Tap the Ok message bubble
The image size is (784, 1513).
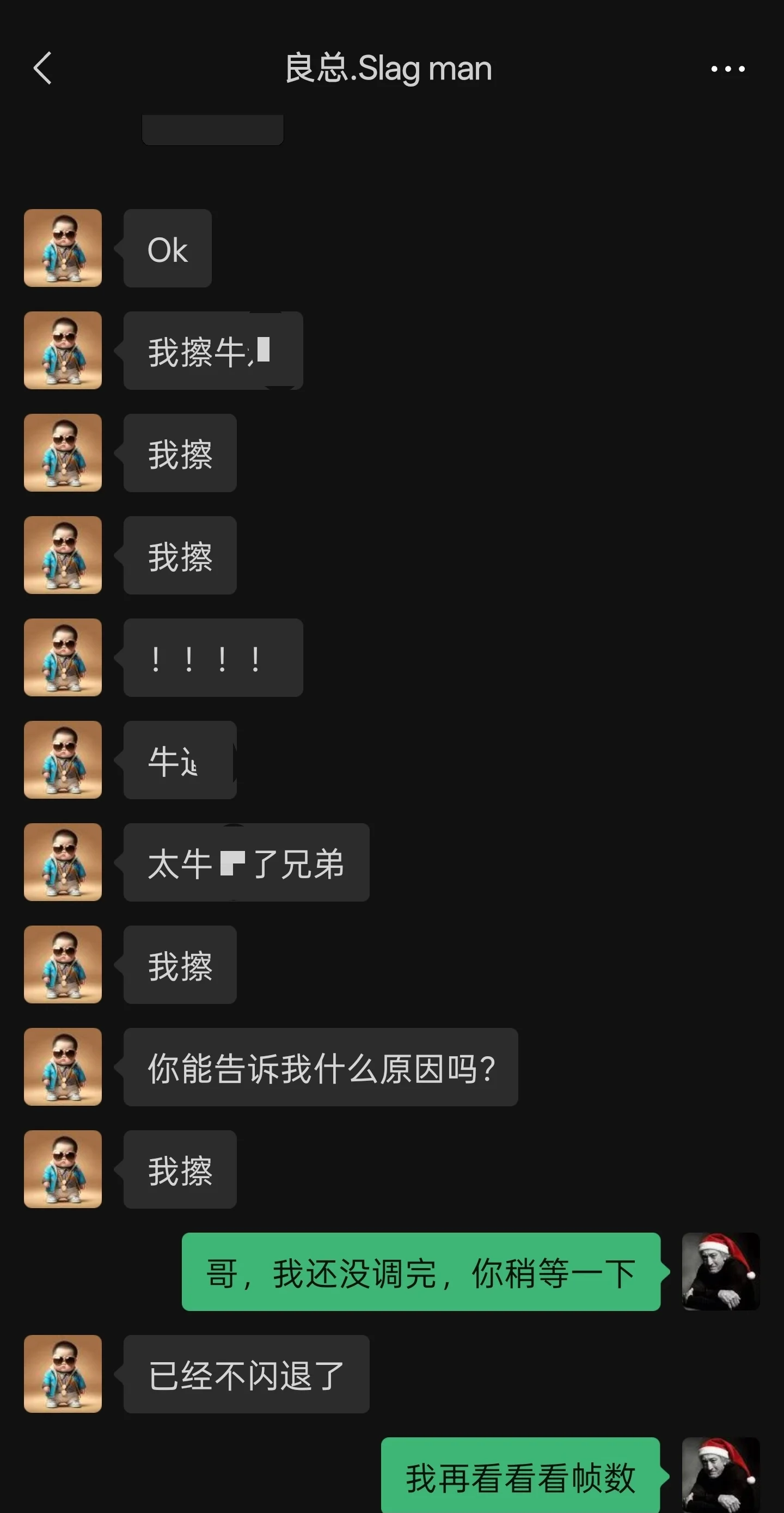167,248
